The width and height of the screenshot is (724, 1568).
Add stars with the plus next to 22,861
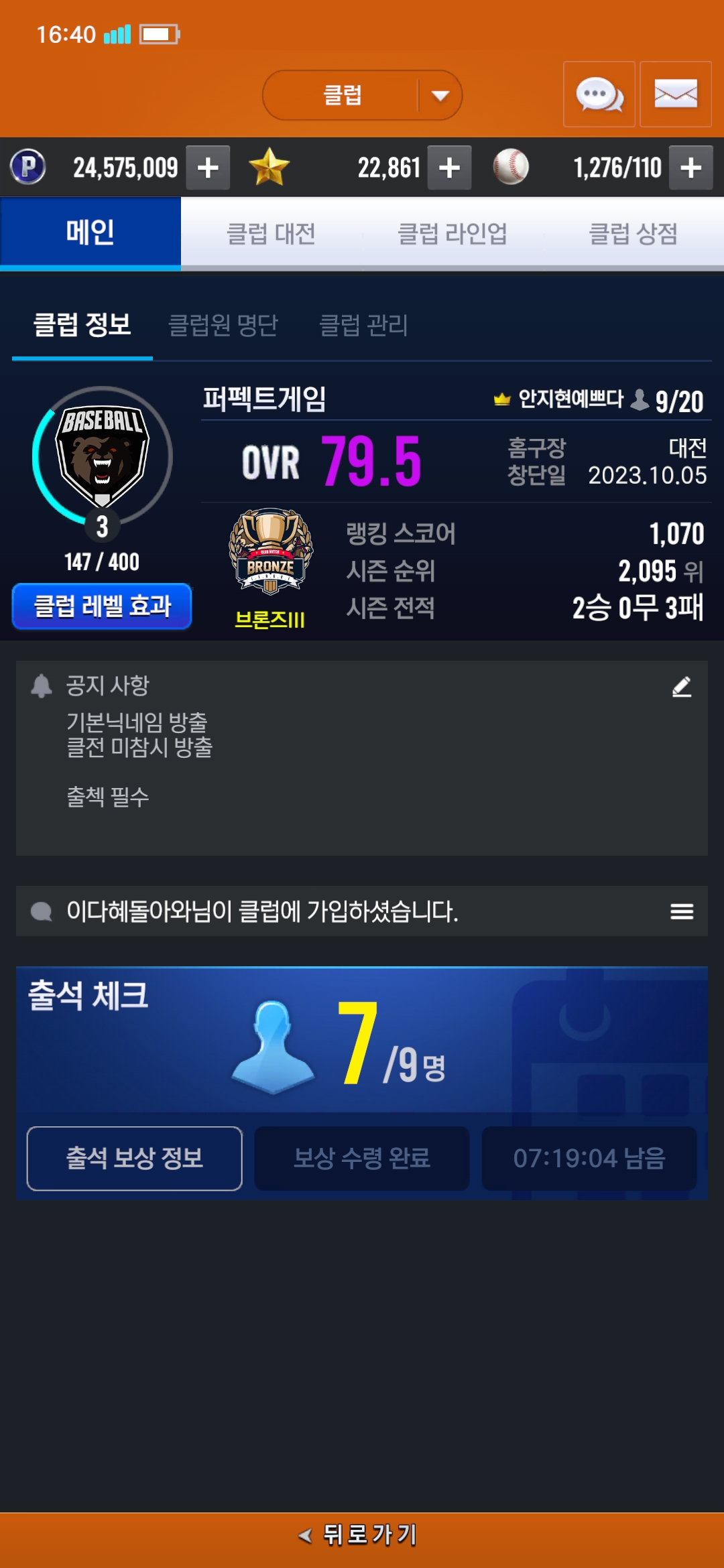(449, 168)
